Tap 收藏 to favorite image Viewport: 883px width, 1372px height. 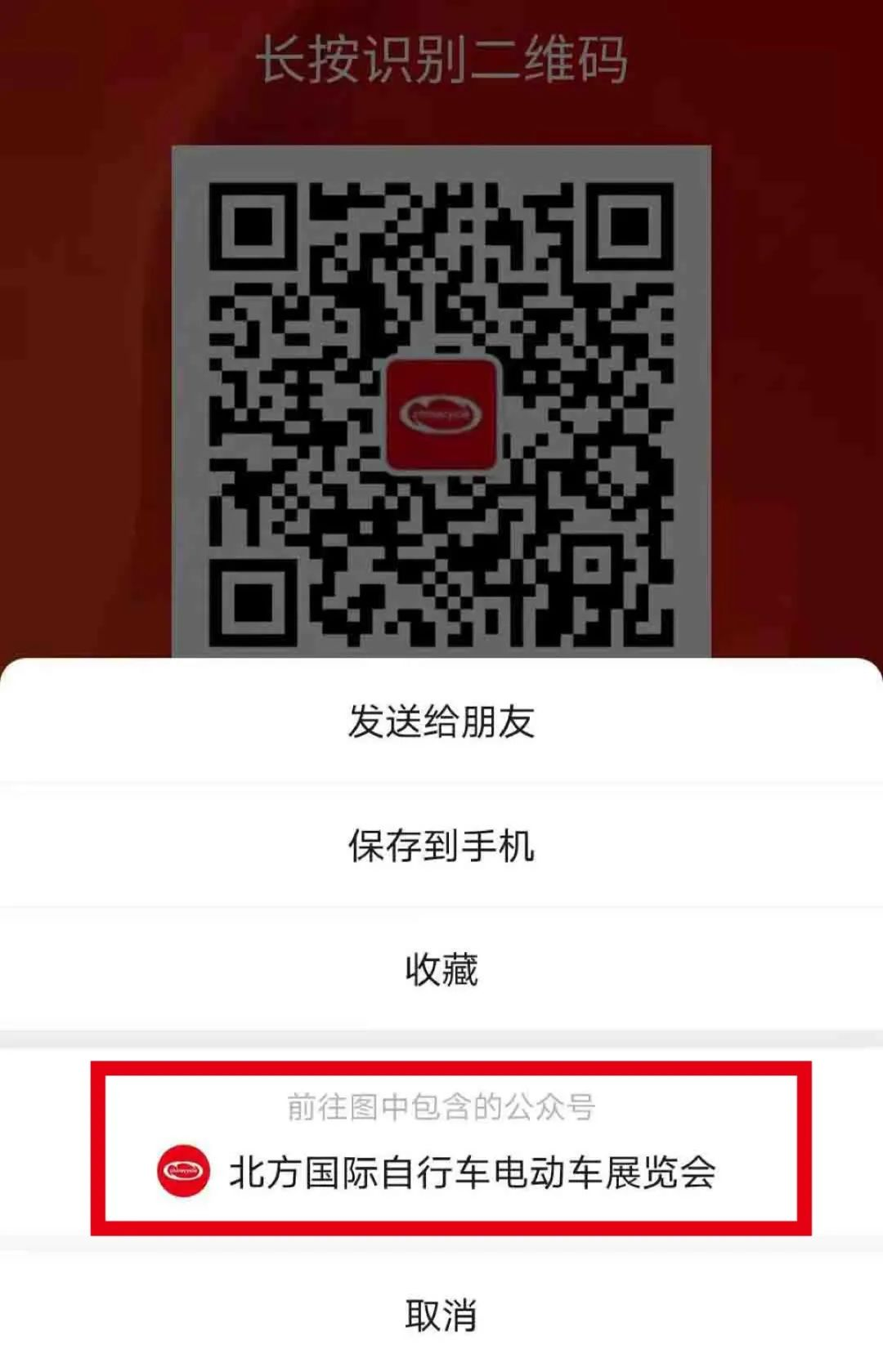click(441, 969)
